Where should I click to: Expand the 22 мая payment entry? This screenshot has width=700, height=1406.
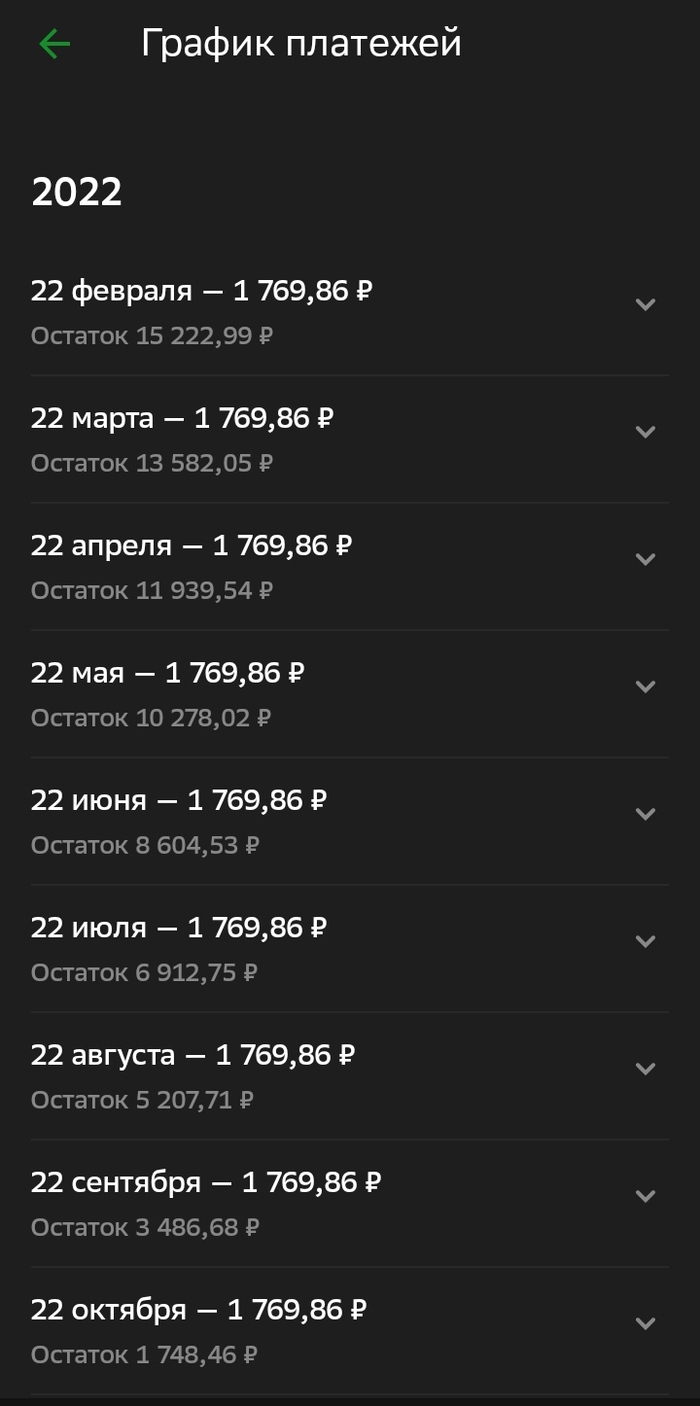point(645,686)
